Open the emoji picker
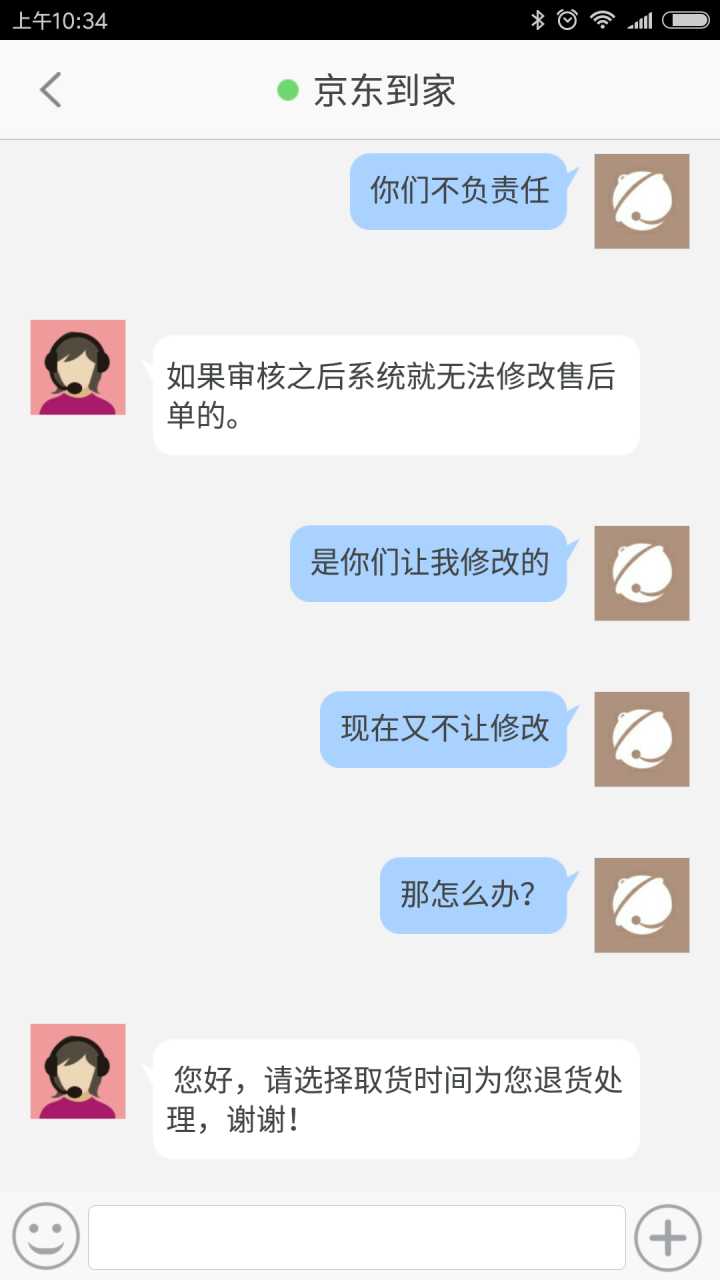720x1280 pixels. [45, 1236]
